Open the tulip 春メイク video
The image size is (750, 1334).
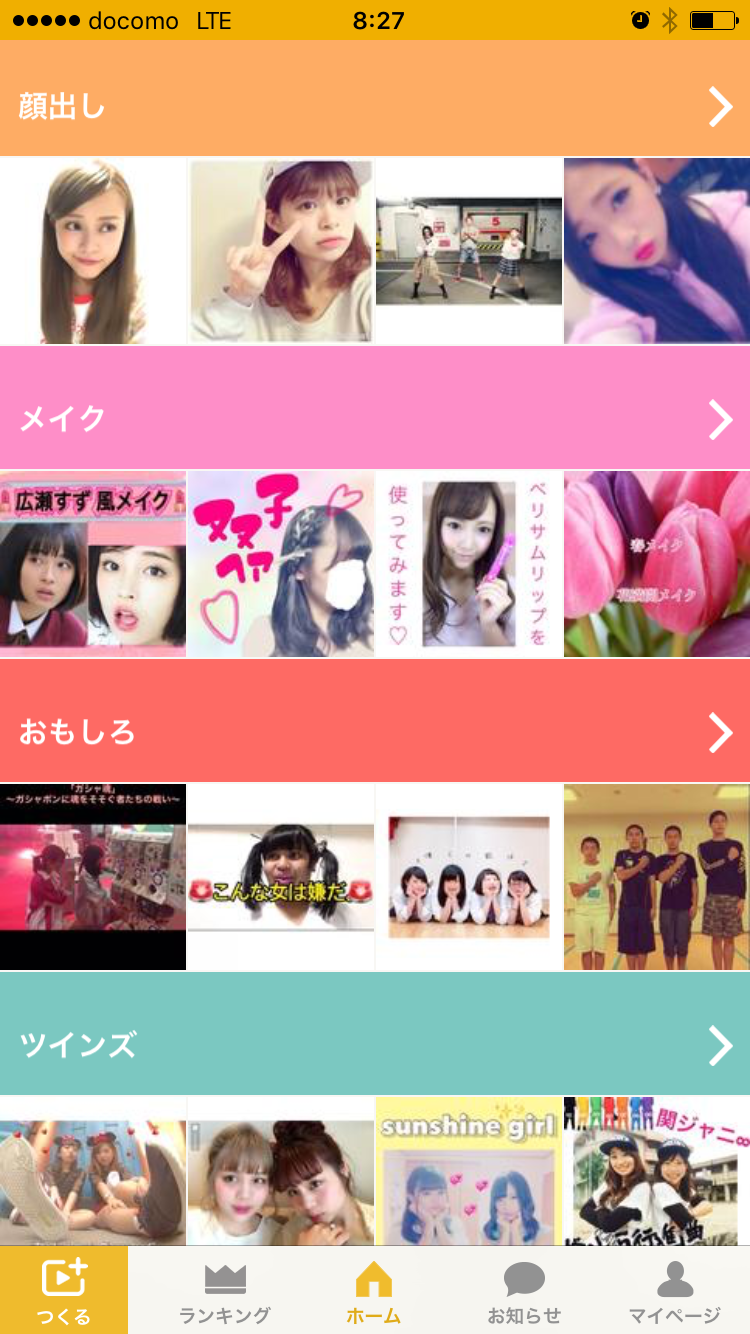[x=657, y=565]
